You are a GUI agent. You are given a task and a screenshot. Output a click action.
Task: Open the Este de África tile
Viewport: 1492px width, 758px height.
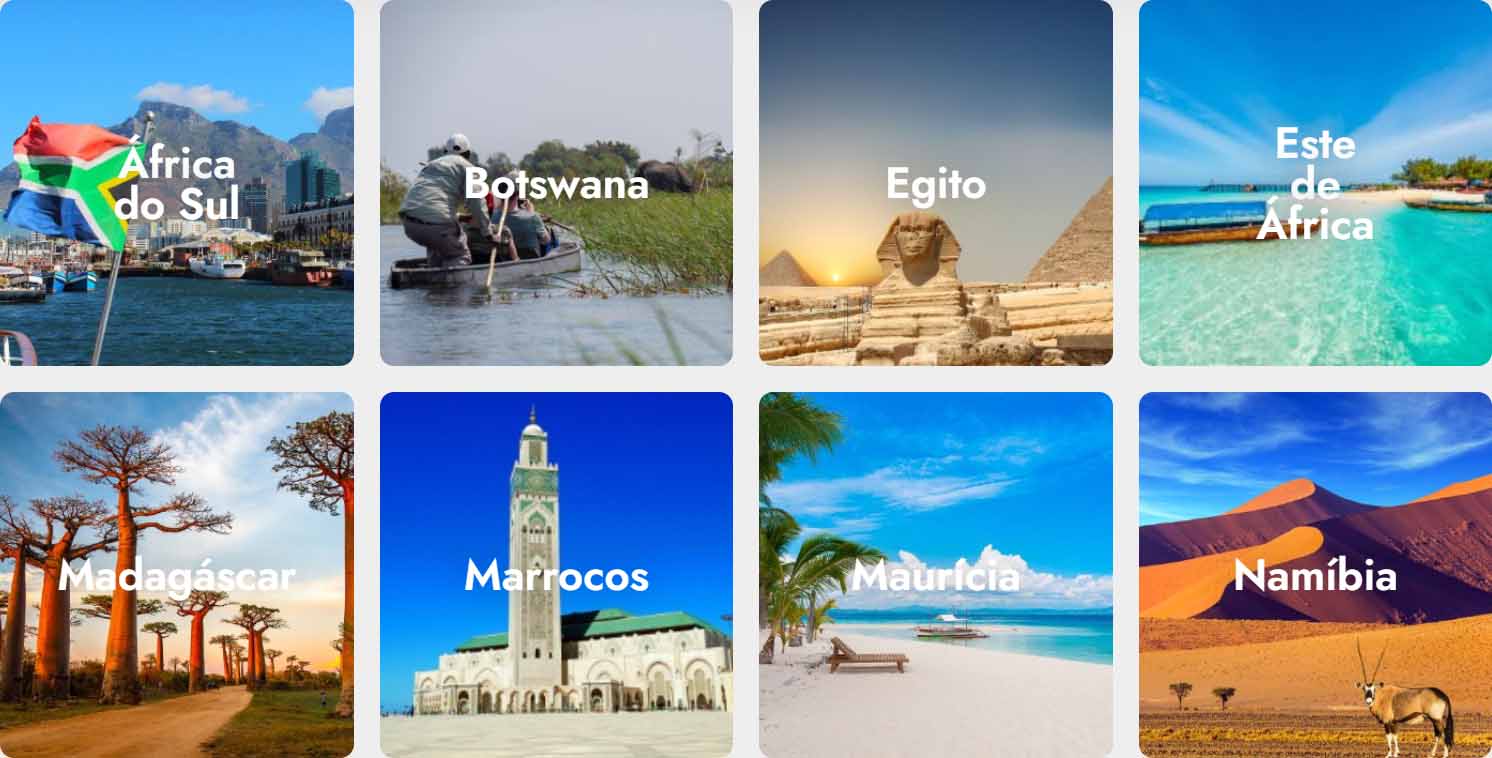[1315, 183]
